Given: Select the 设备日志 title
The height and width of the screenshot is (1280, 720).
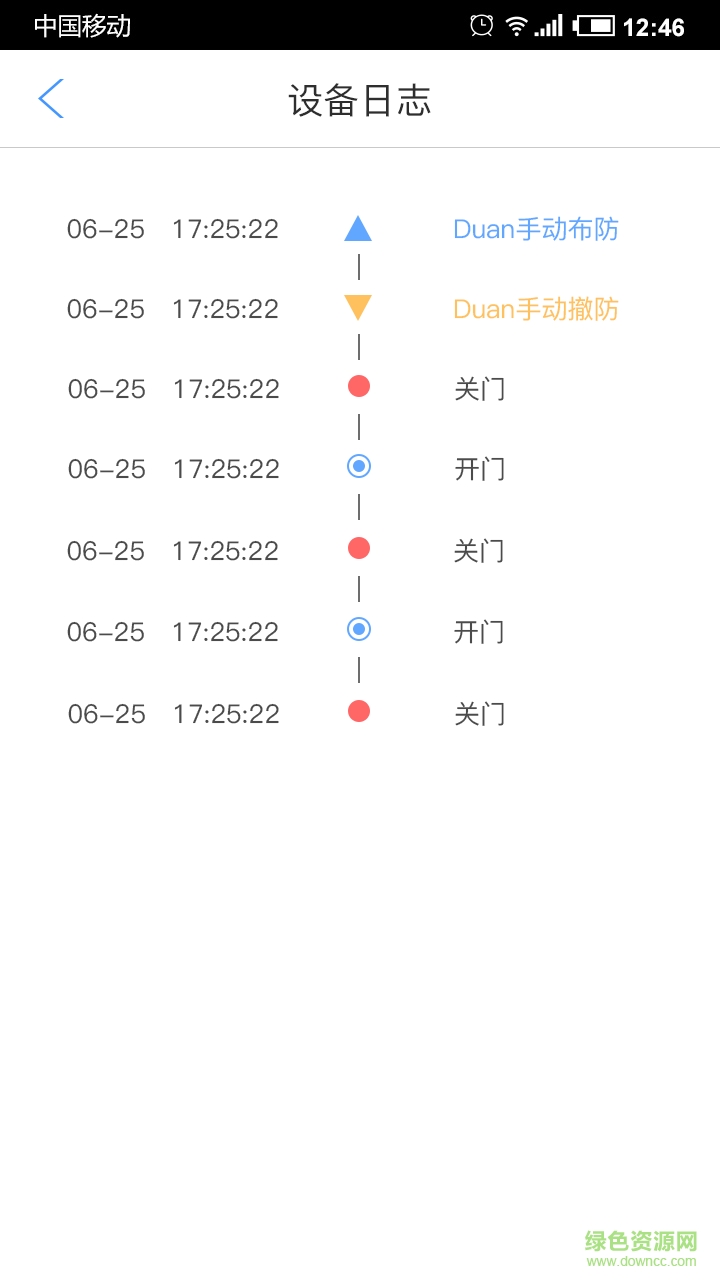Looking at the screenshot, I should point(360,100).
